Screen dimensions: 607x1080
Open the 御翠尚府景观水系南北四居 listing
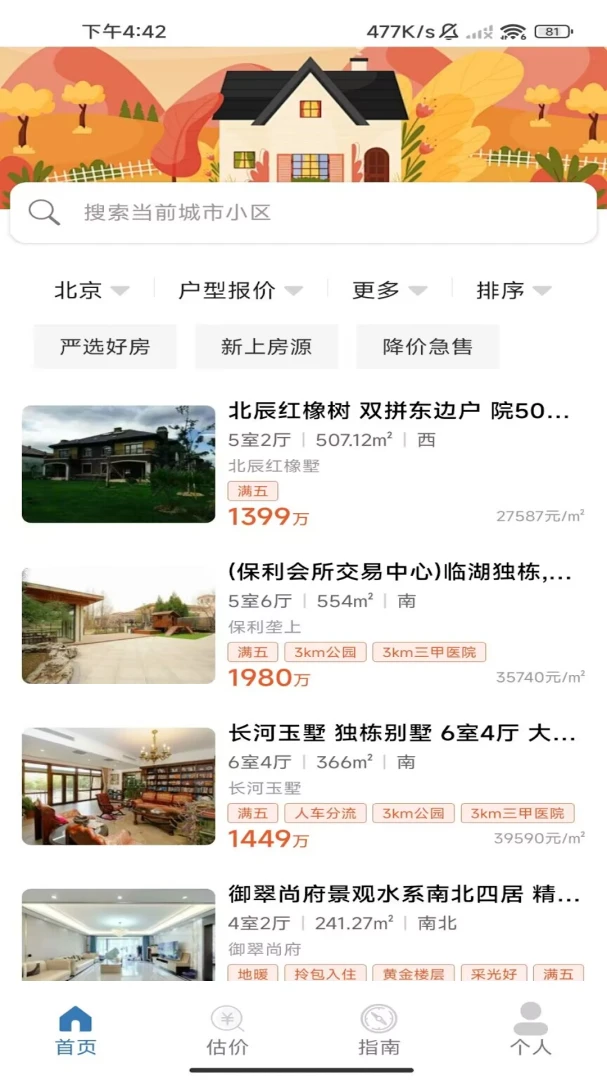click(x=303, y=934)
